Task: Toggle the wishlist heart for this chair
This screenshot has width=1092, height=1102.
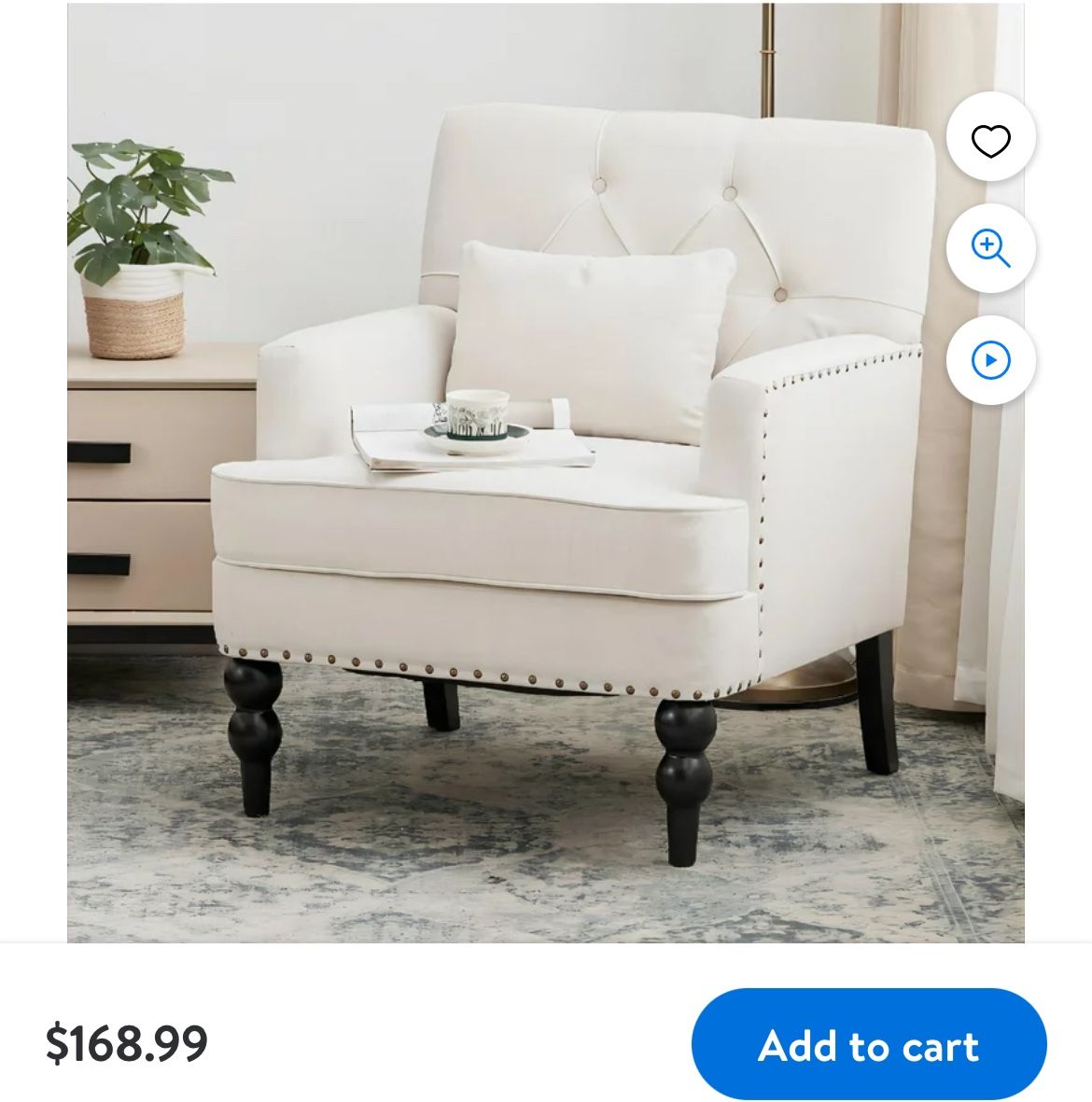Action: 990,138
